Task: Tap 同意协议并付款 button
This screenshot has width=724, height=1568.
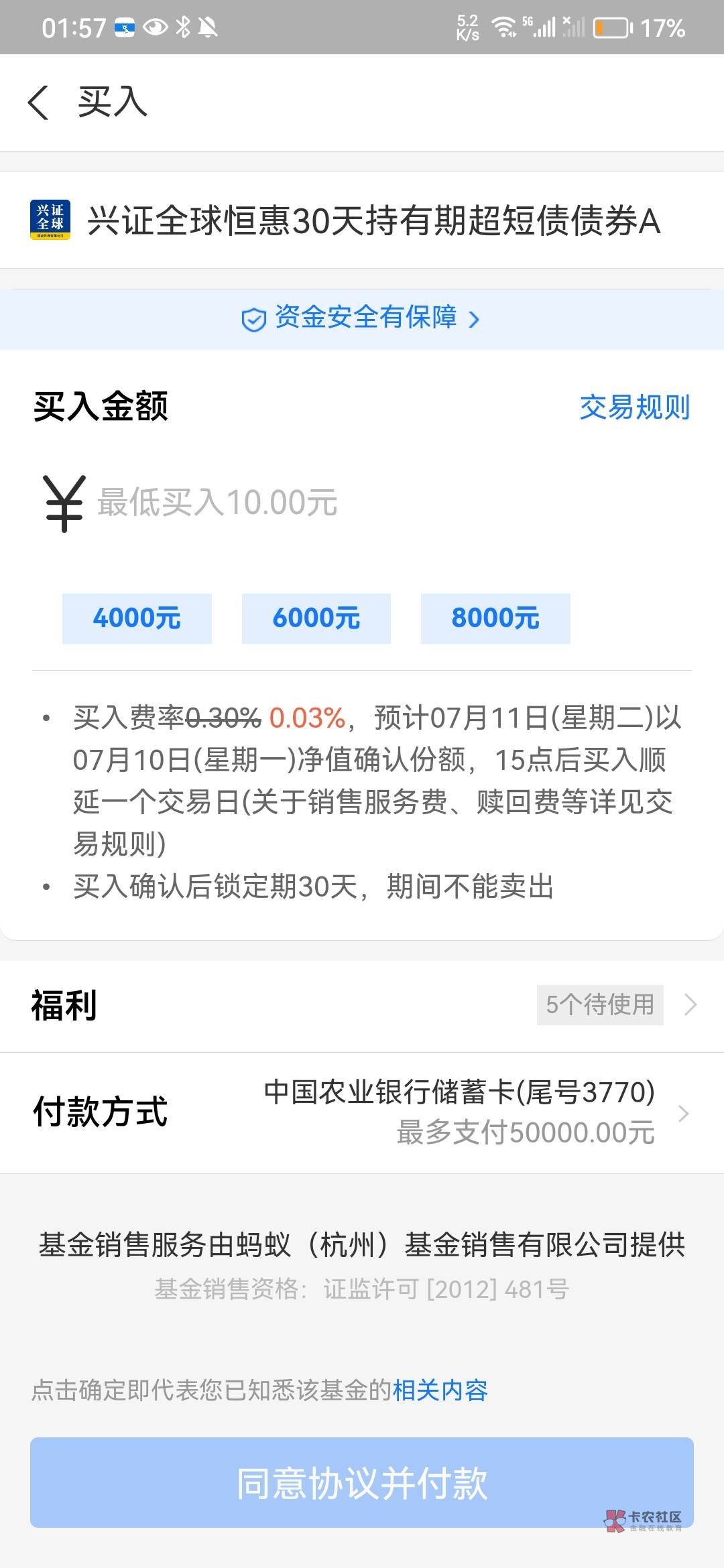Action: point(362,1482)
